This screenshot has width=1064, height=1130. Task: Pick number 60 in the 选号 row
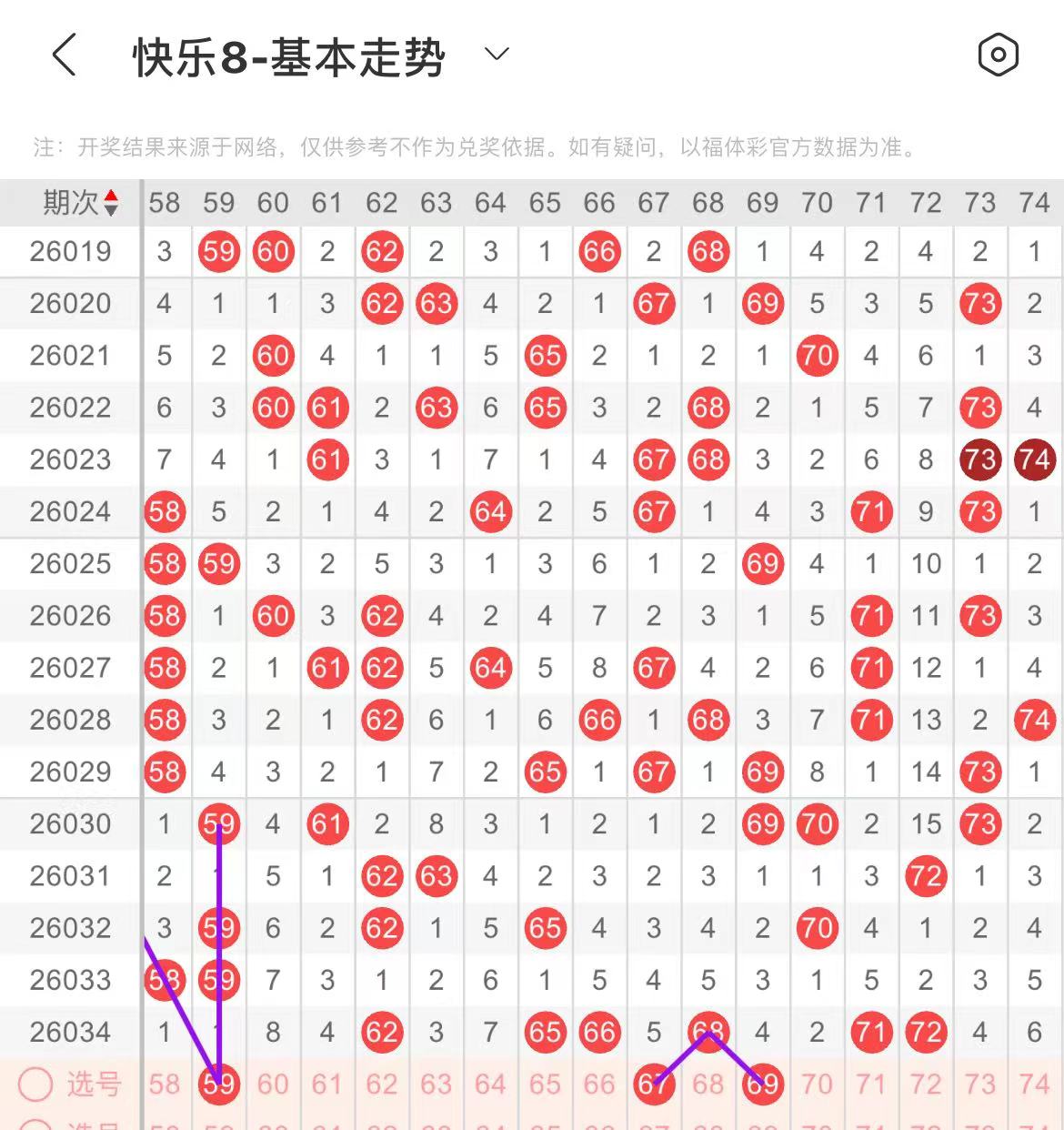point(273,1084)
